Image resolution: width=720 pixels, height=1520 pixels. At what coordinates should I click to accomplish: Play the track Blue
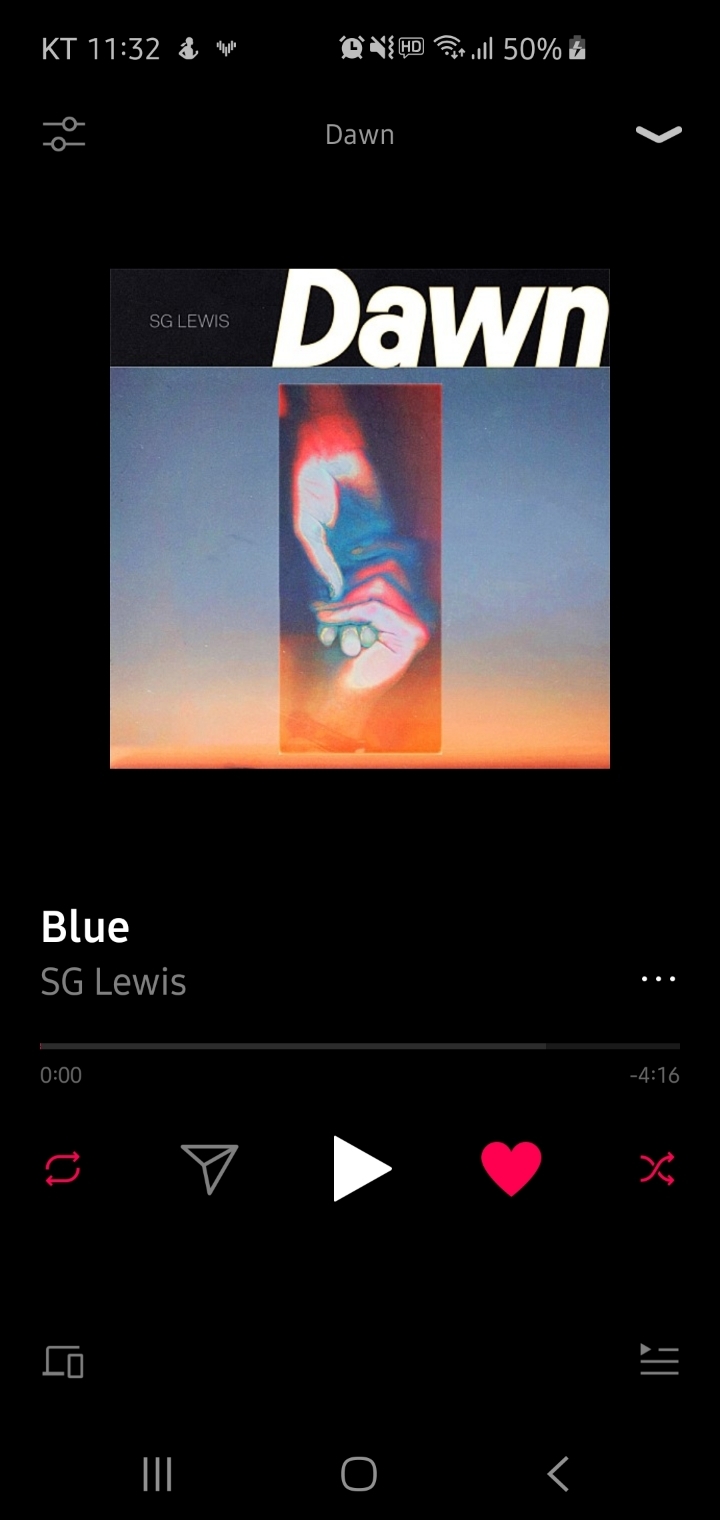click(x=360, y=1168)
